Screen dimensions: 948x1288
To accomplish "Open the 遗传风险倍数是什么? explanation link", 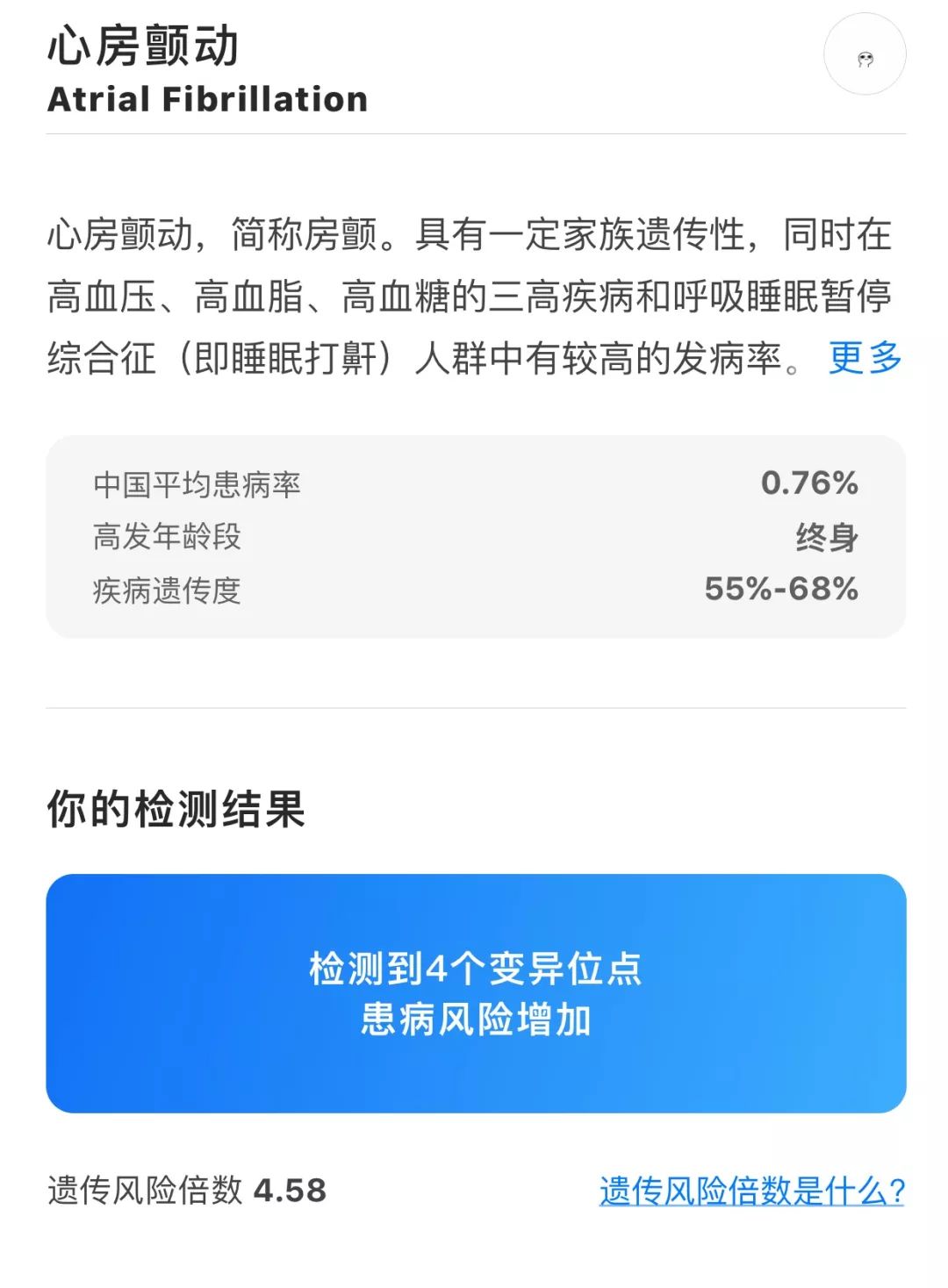I will tap(751, 1191).
